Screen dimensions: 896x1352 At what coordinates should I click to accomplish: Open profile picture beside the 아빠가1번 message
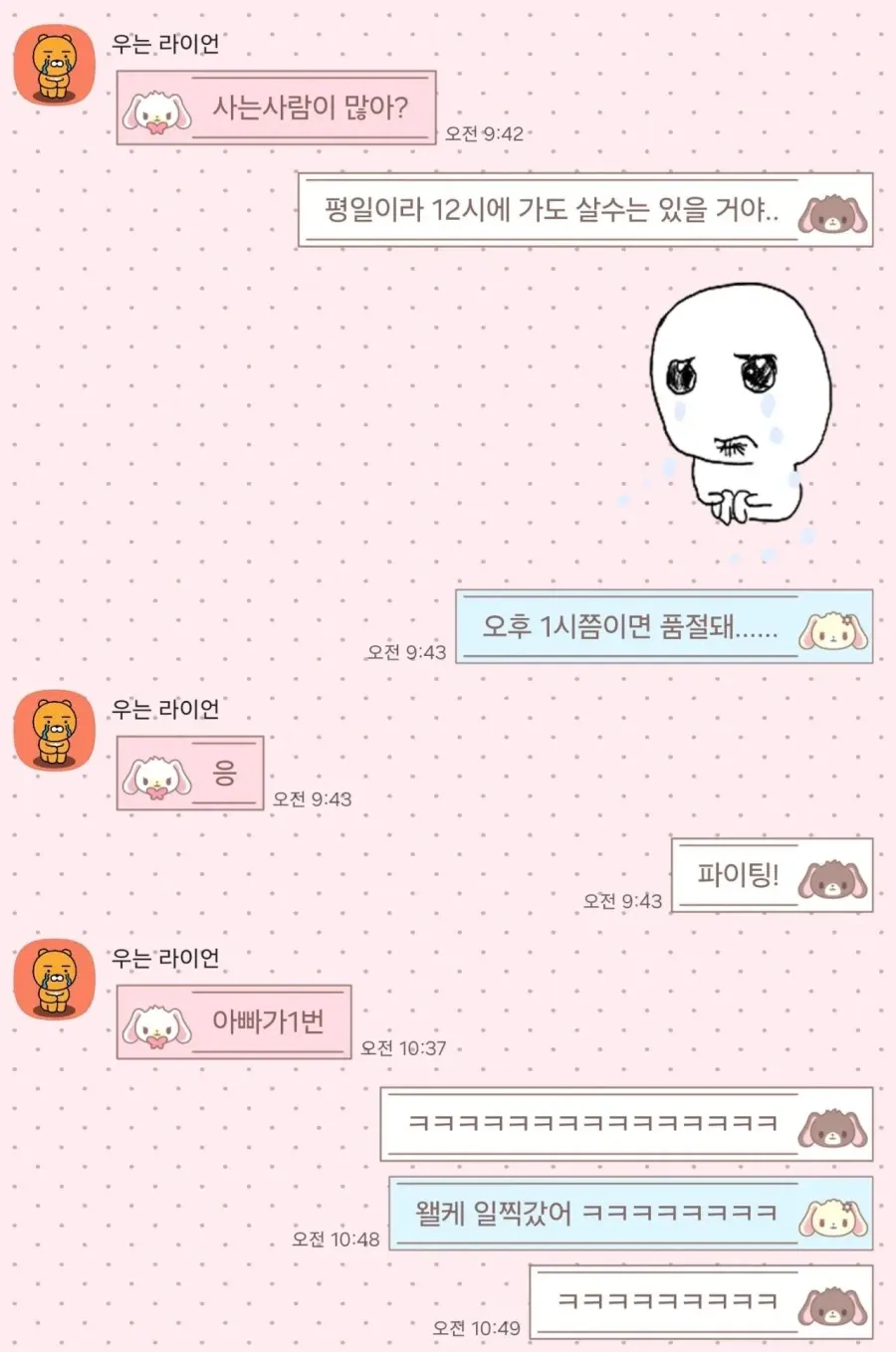[x=54, y=979]
